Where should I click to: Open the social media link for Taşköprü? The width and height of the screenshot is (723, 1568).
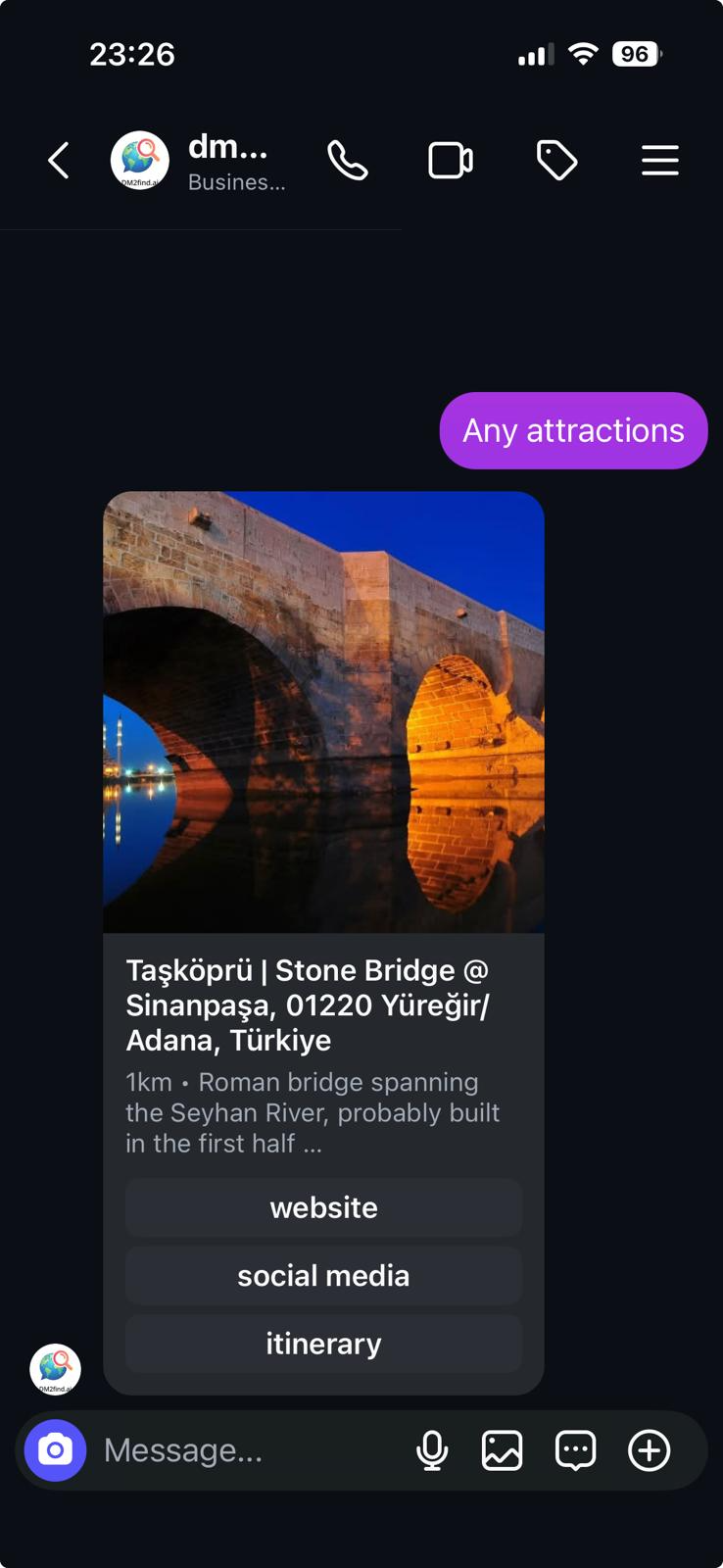tap(323, 1275)
